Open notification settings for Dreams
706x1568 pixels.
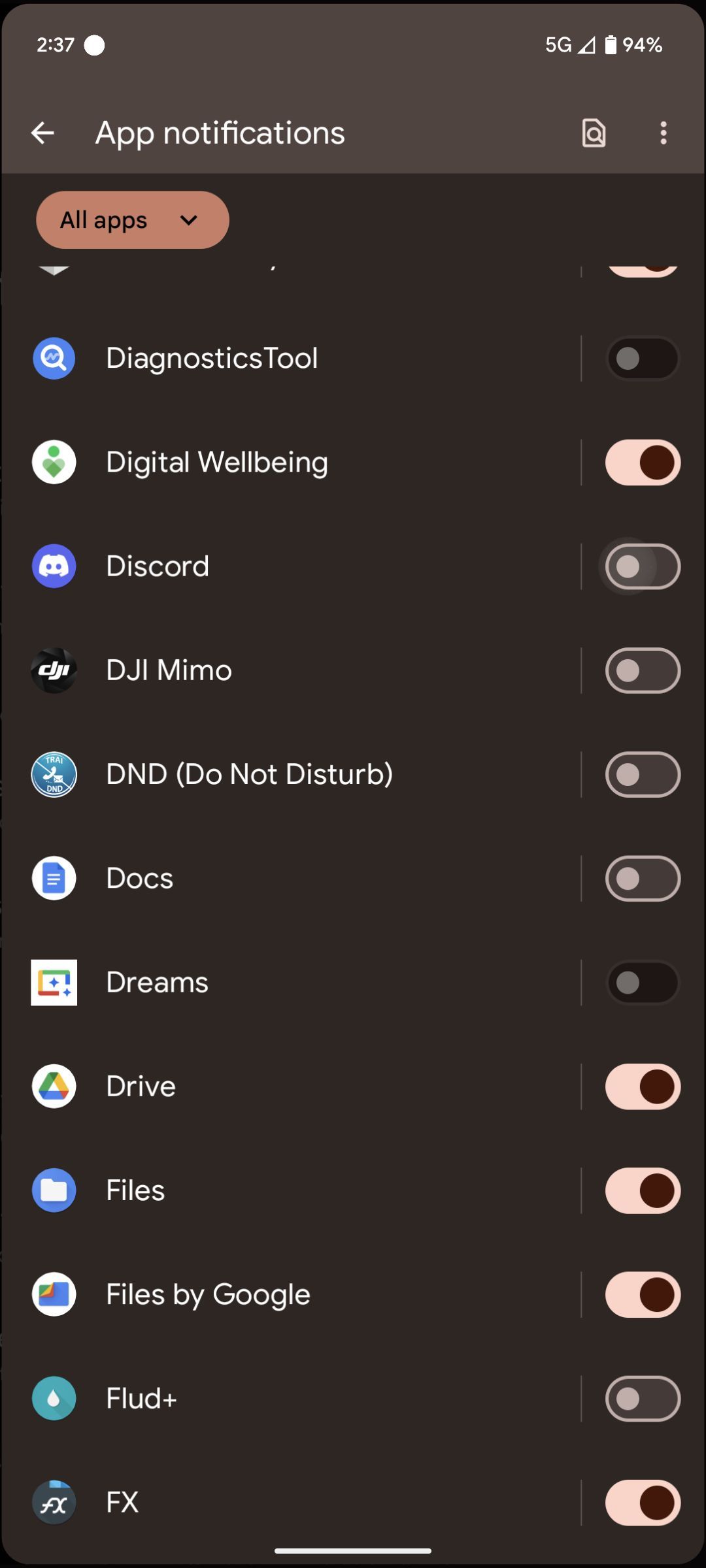tap(643, 982)
